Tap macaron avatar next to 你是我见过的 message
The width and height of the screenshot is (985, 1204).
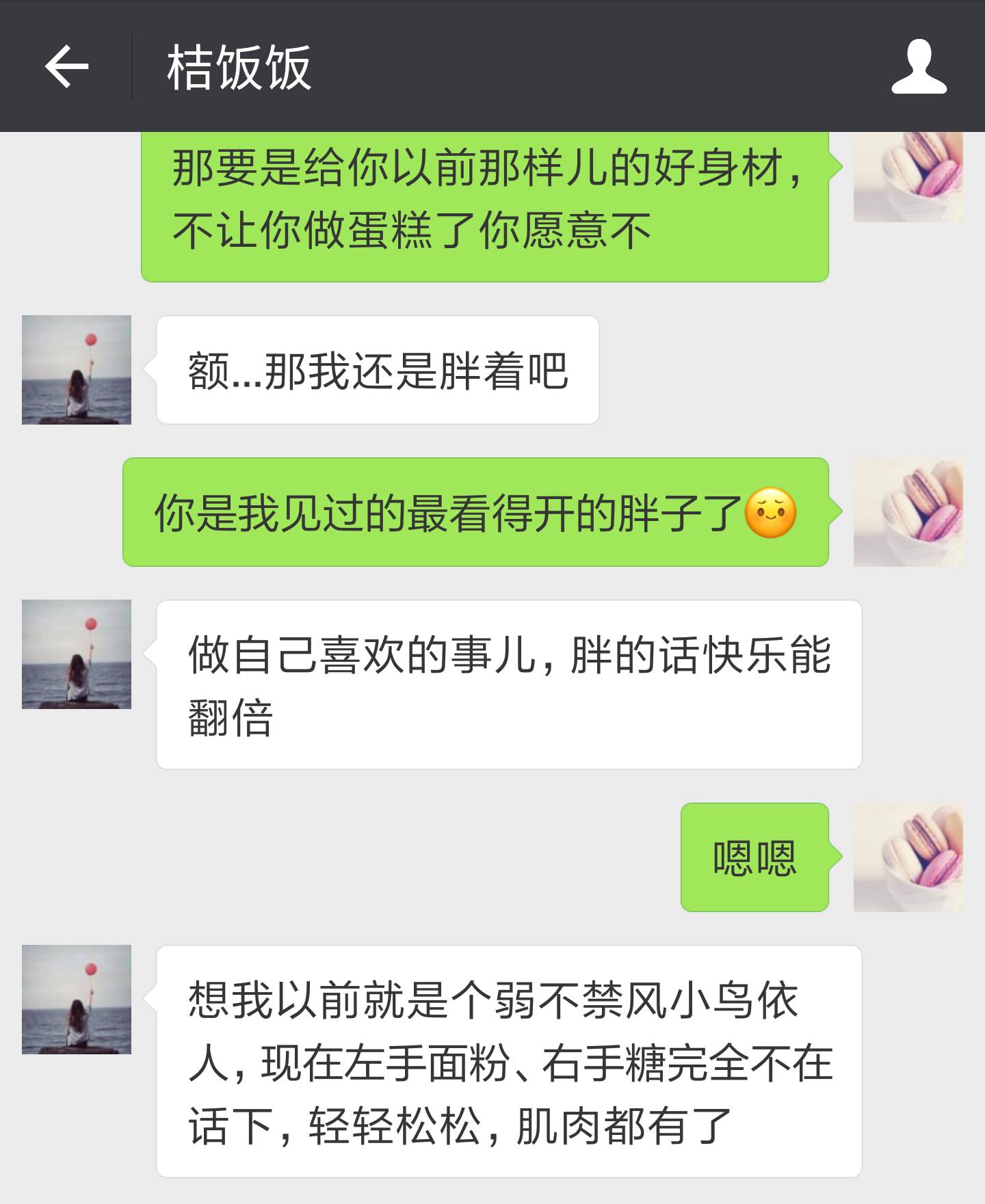(x=908, y=512)
